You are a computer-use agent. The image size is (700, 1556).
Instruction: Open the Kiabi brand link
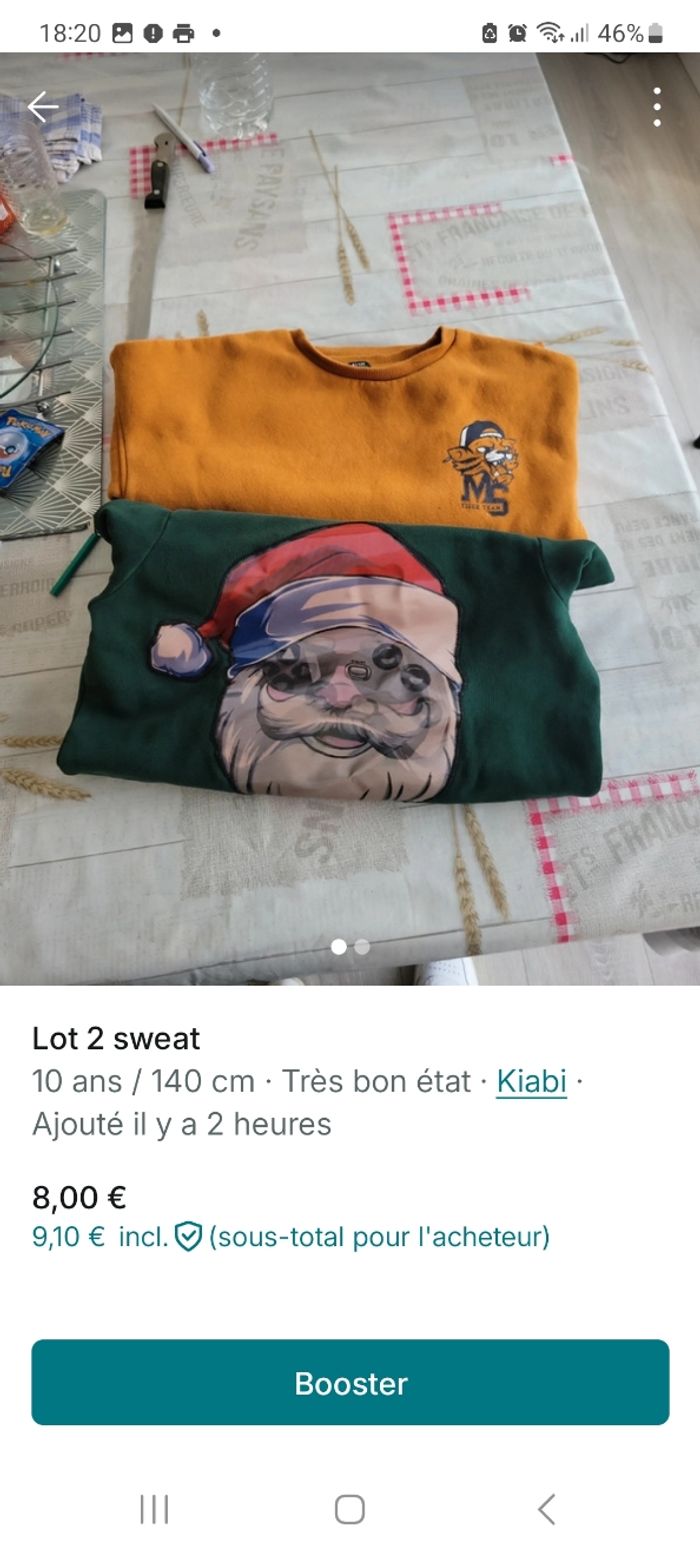(x=531, y=1081)
